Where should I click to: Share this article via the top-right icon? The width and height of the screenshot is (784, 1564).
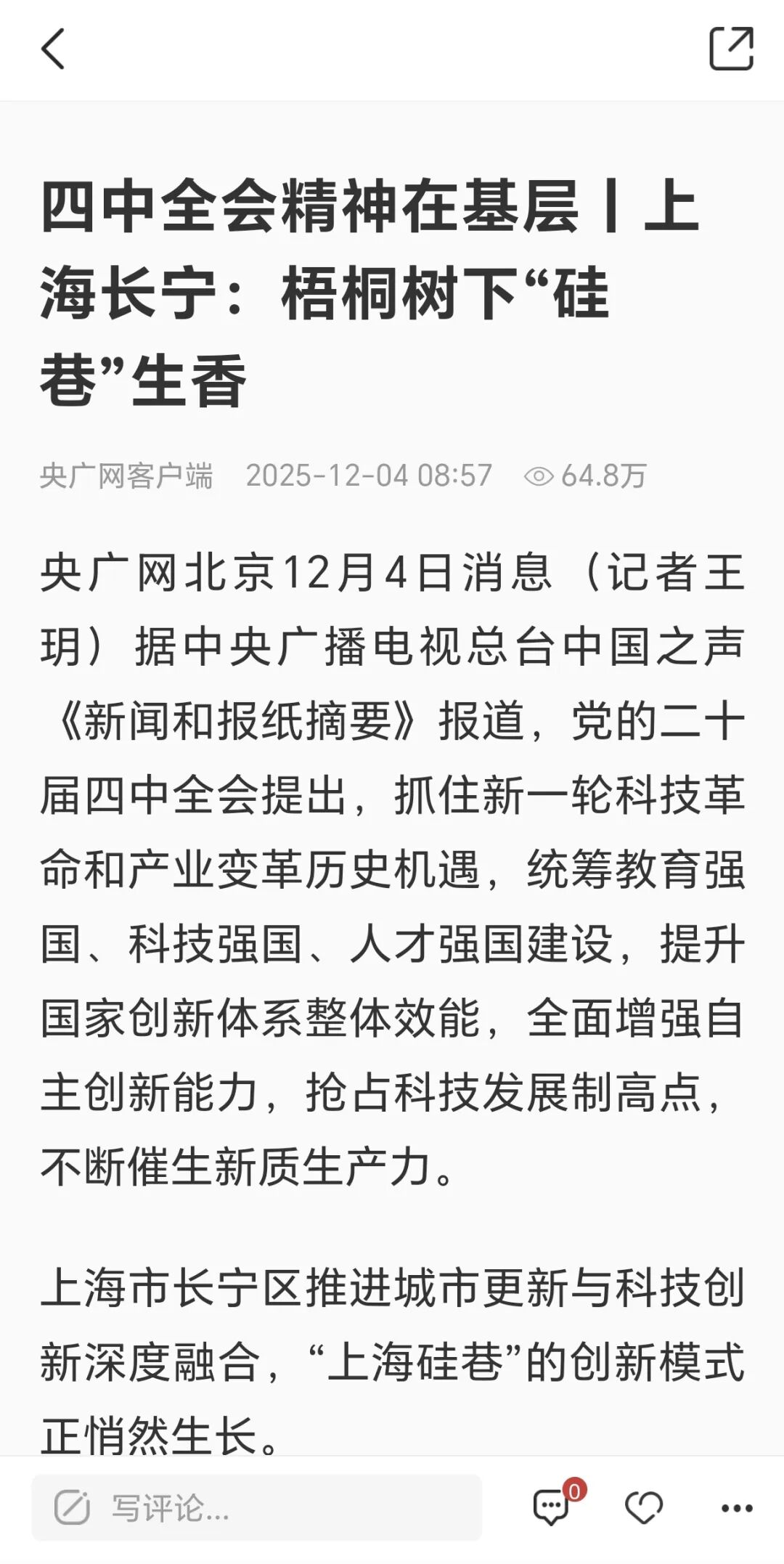[730, 49]
